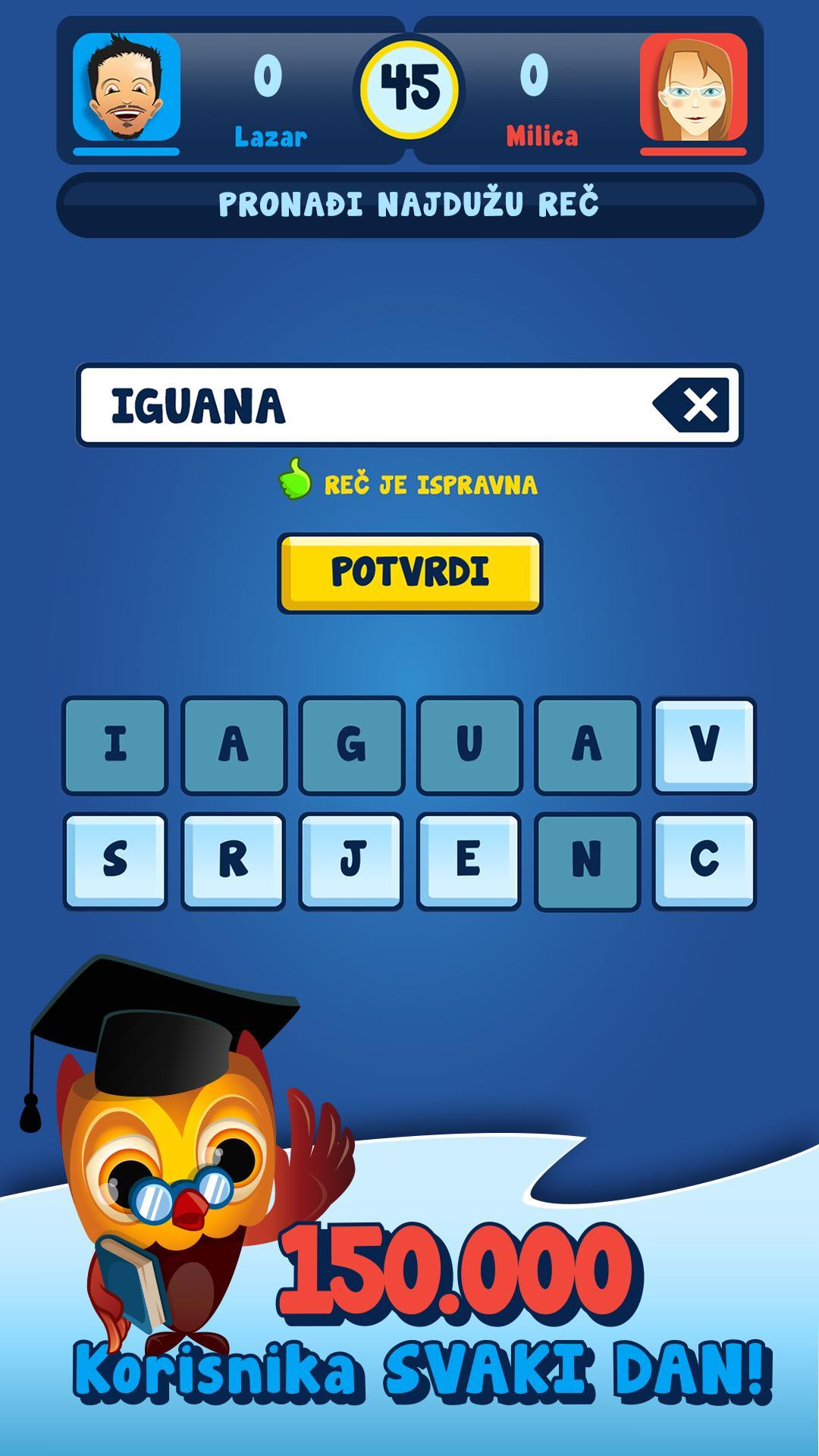Screen dimensions: 819x1456
Task: Choose the letter J tile
Action: (x=351, y=861)
